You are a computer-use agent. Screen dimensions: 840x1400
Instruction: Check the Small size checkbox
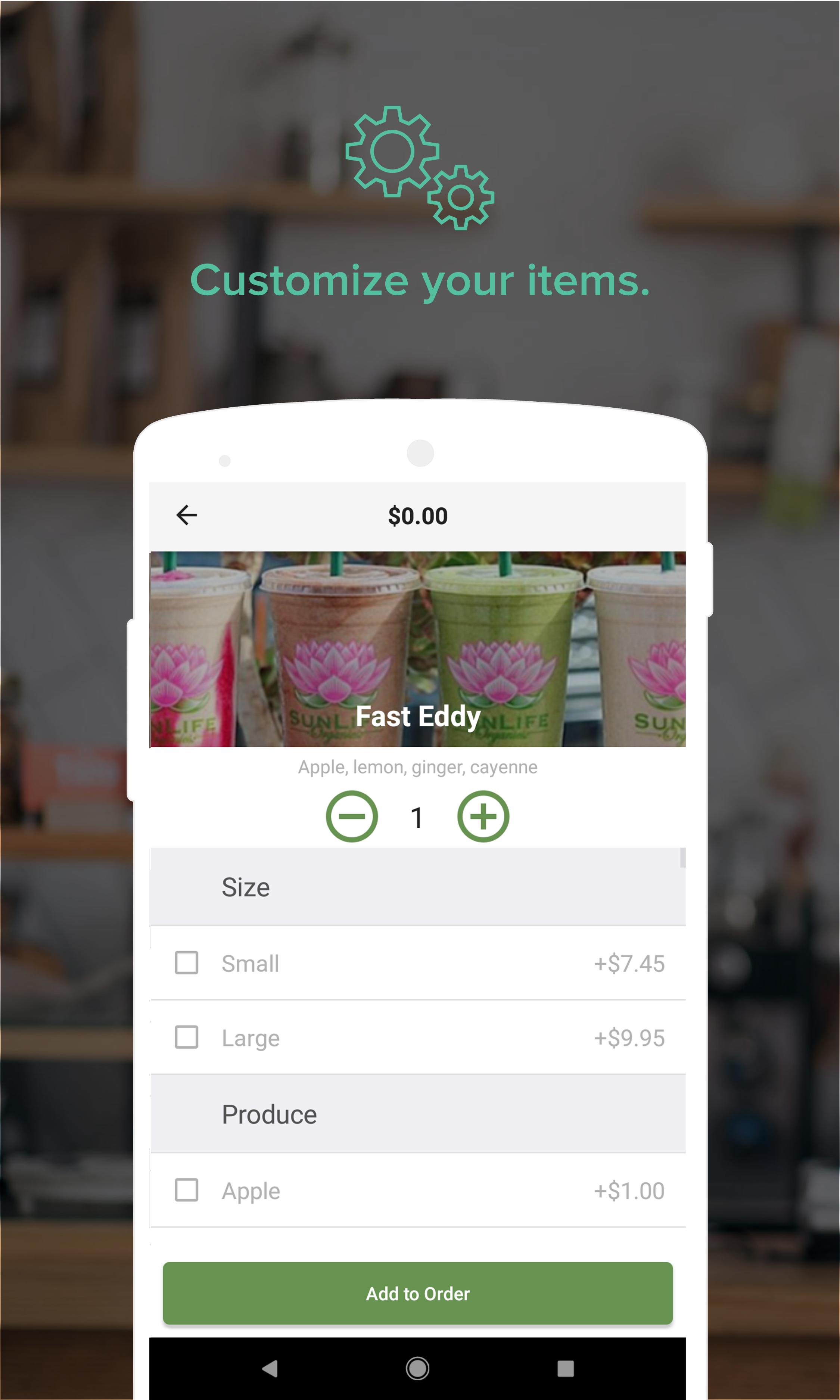(x=187, y=962)
